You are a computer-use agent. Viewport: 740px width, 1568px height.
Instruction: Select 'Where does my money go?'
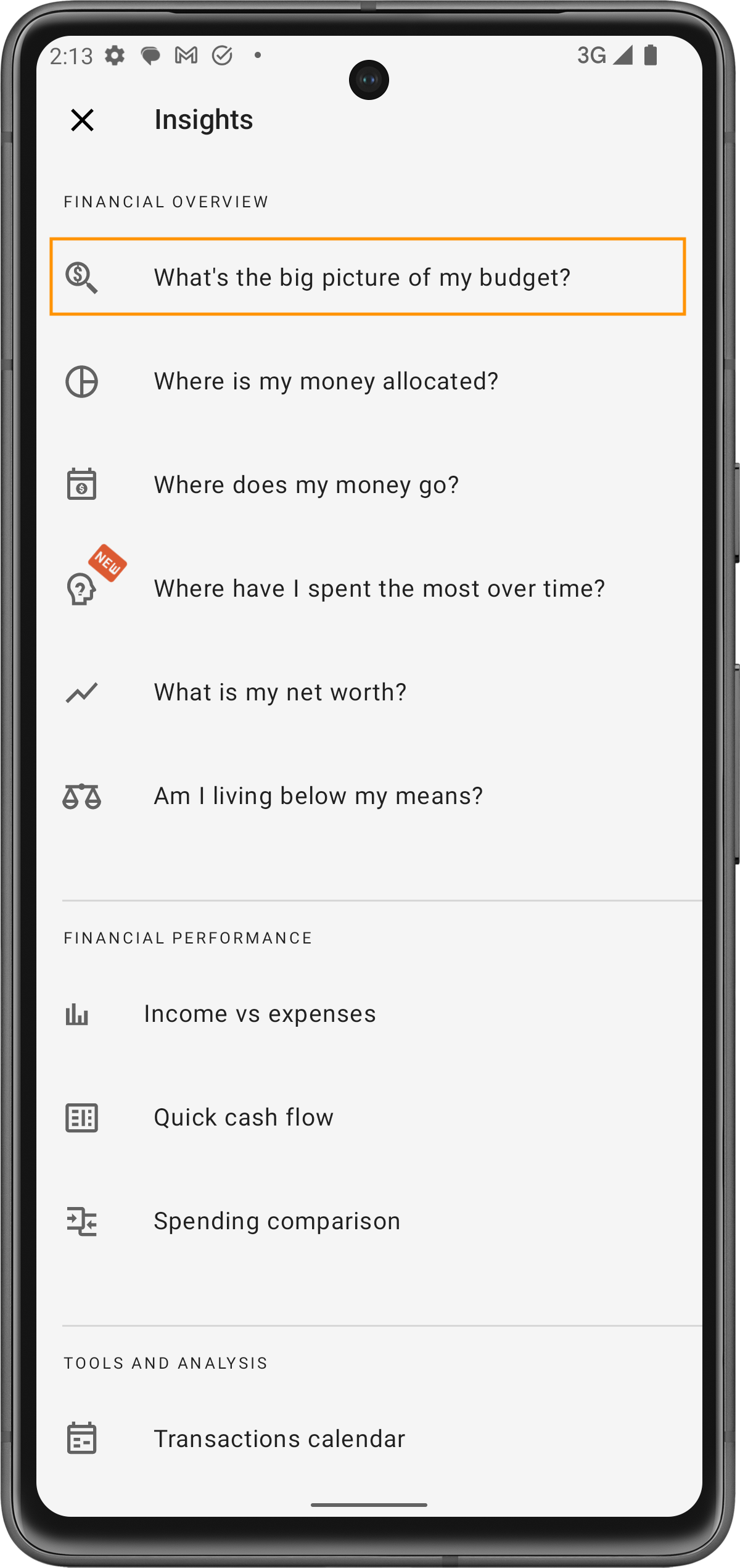pyautogui.click(x=306, y=485)
